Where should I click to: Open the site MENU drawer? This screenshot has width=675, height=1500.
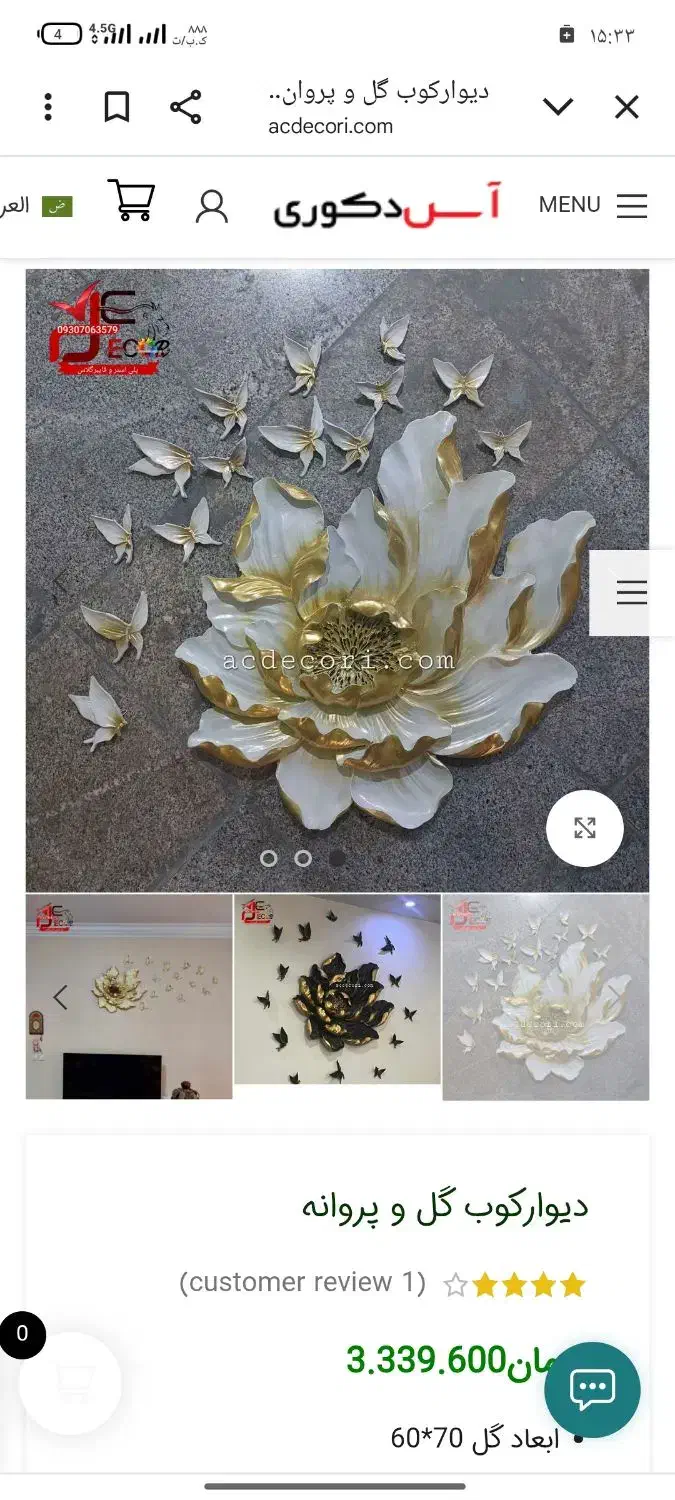[x=593, y=206]
